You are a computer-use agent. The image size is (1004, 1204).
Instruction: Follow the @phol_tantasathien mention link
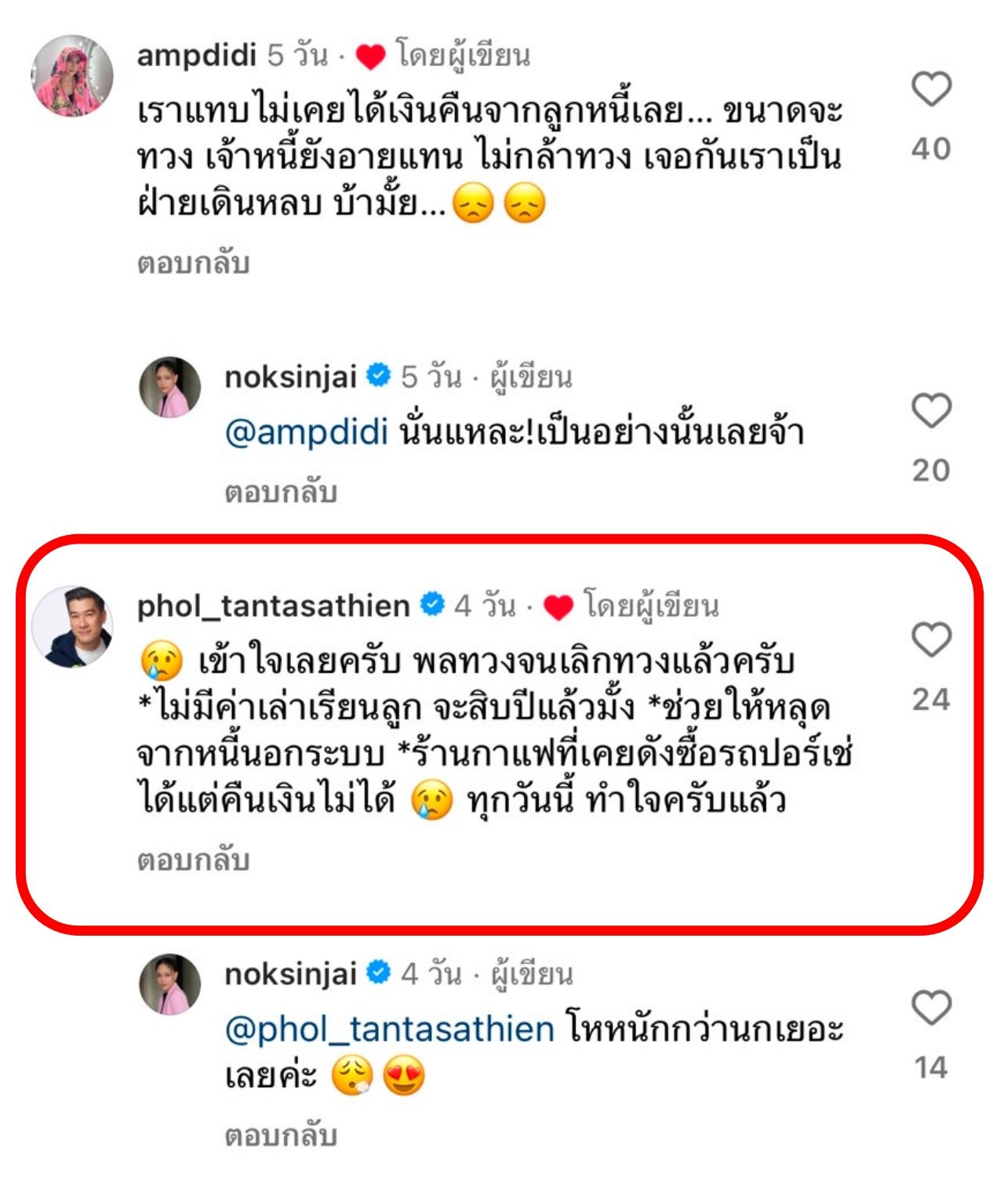389,1029
